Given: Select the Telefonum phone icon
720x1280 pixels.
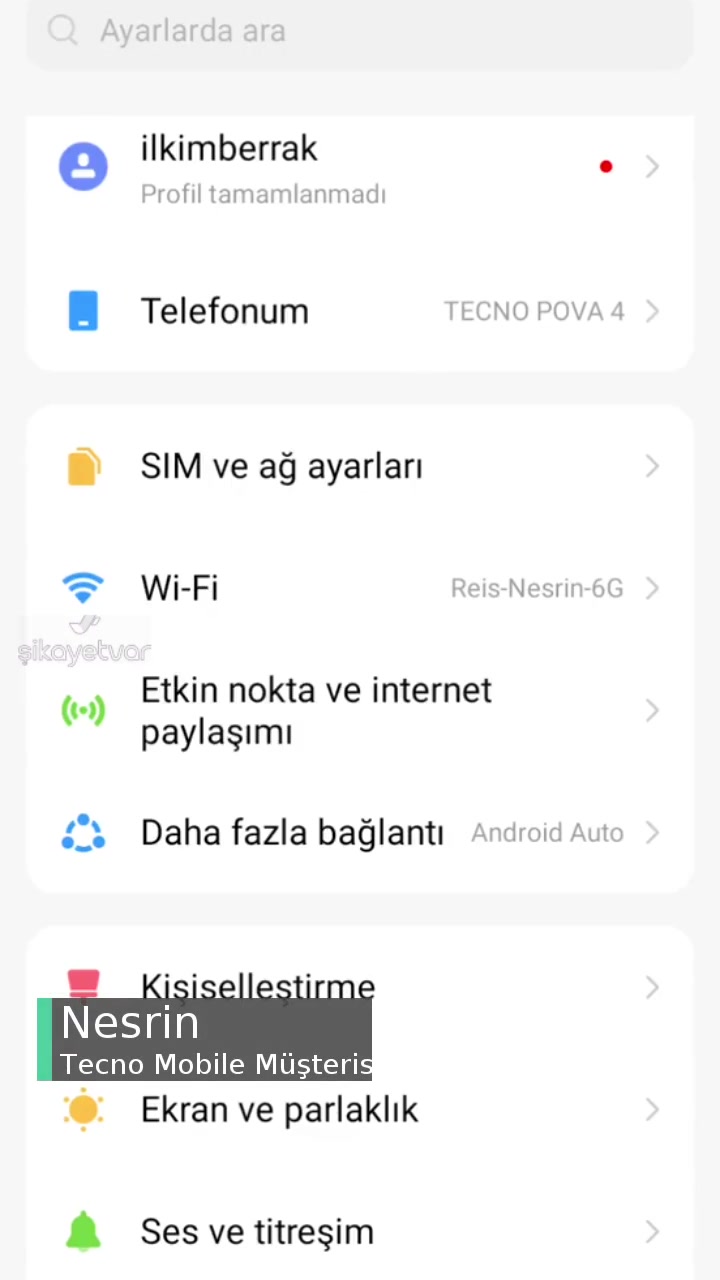Looking at the screenshot, I should [x=83, y=311].
